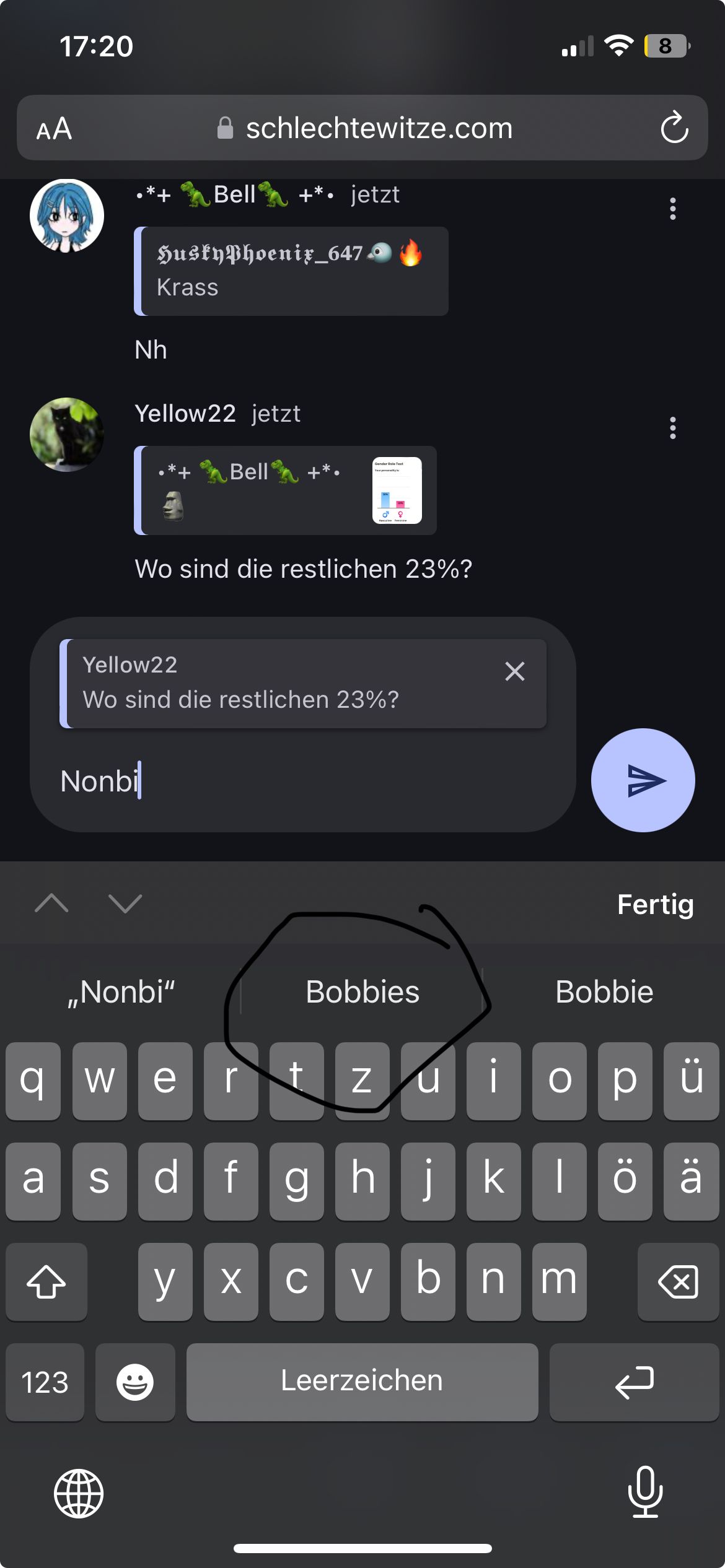Tap the message text field containing Nonbi
725x1568 pixels.
297,782
